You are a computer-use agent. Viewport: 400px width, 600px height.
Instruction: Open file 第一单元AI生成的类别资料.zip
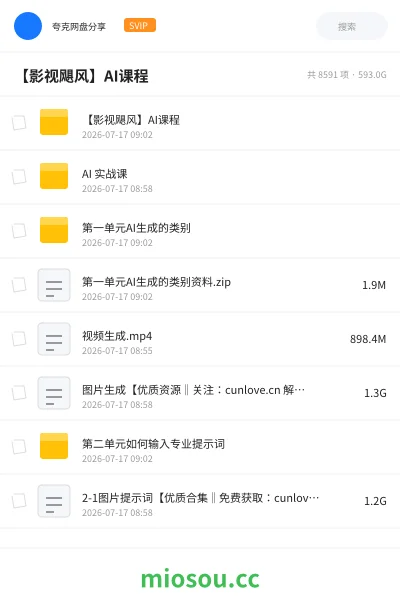200,285
